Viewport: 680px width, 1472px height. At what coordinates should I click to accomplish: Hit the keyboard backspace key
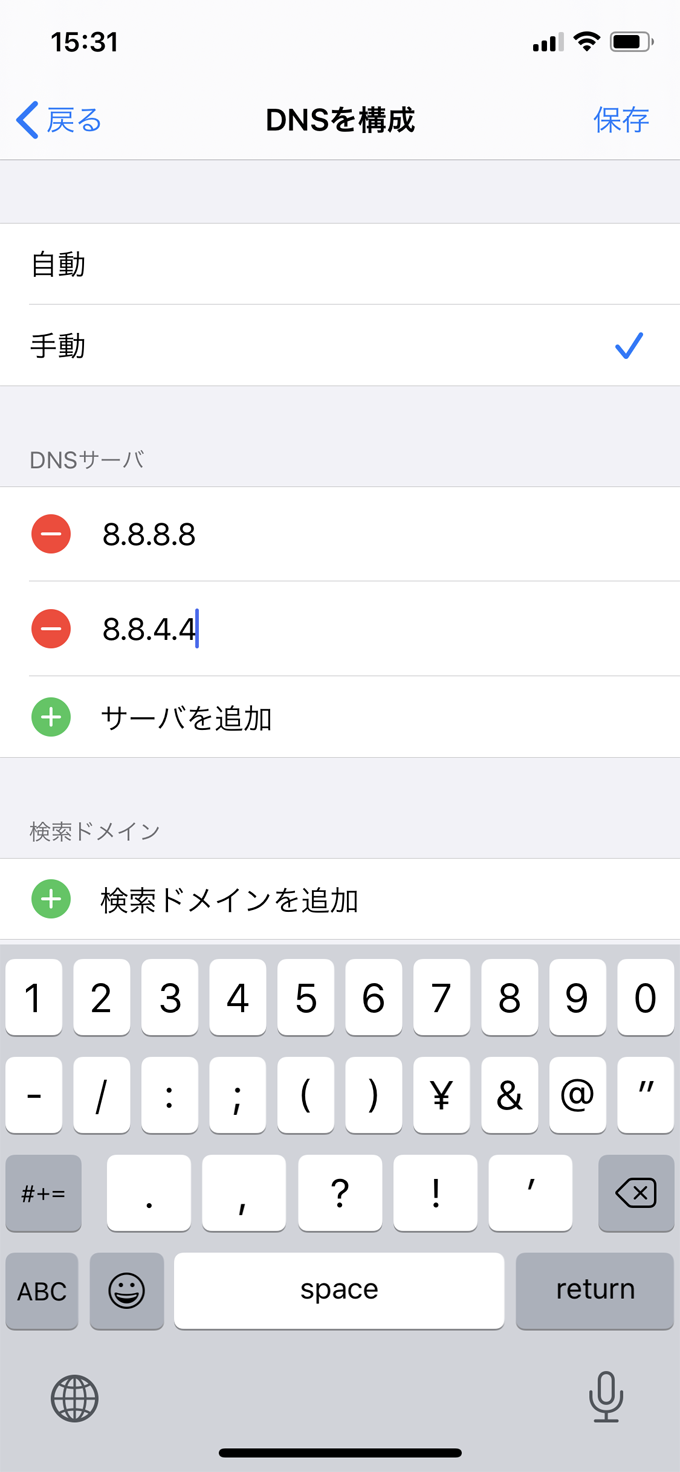pyautogui.click(x=636, y=1193)
